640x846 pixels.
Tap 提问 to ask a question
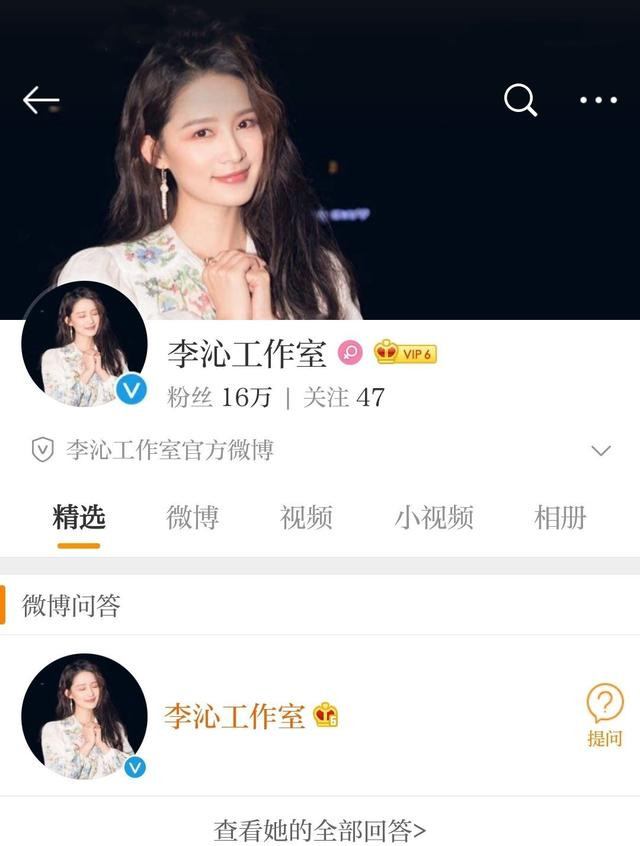tap(604, 716)
